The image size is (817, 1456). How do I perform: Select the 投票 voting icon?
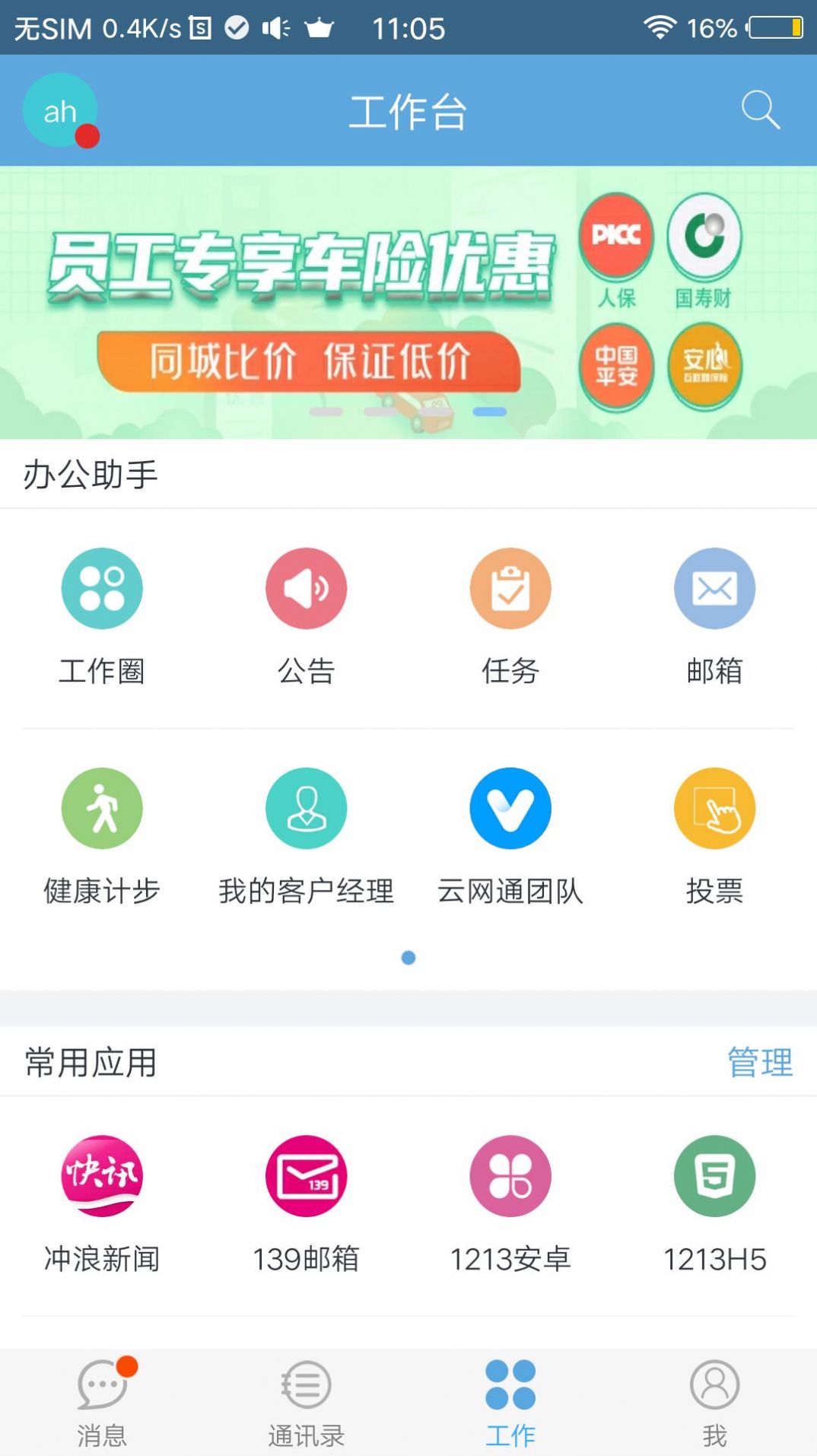714,808
